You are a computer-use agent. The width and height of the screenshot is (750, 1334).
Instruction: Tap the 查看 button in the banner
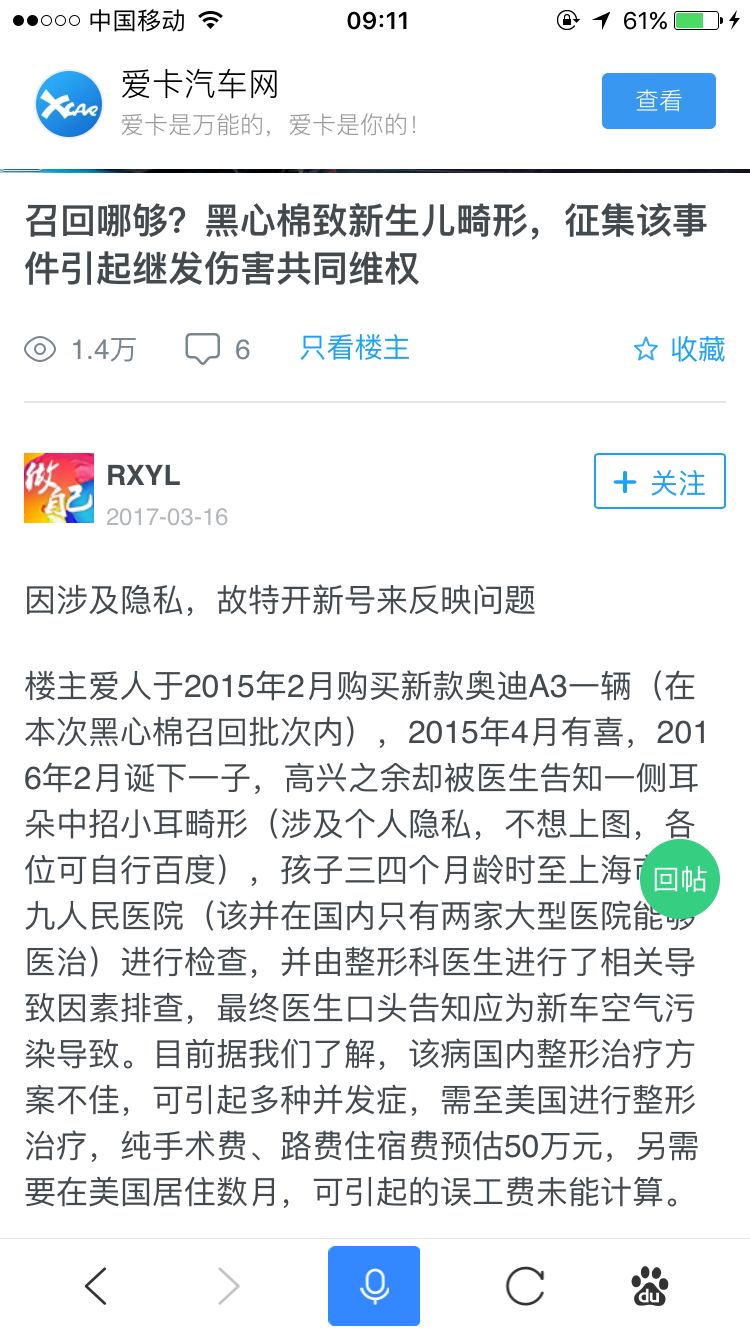point(658,101)
